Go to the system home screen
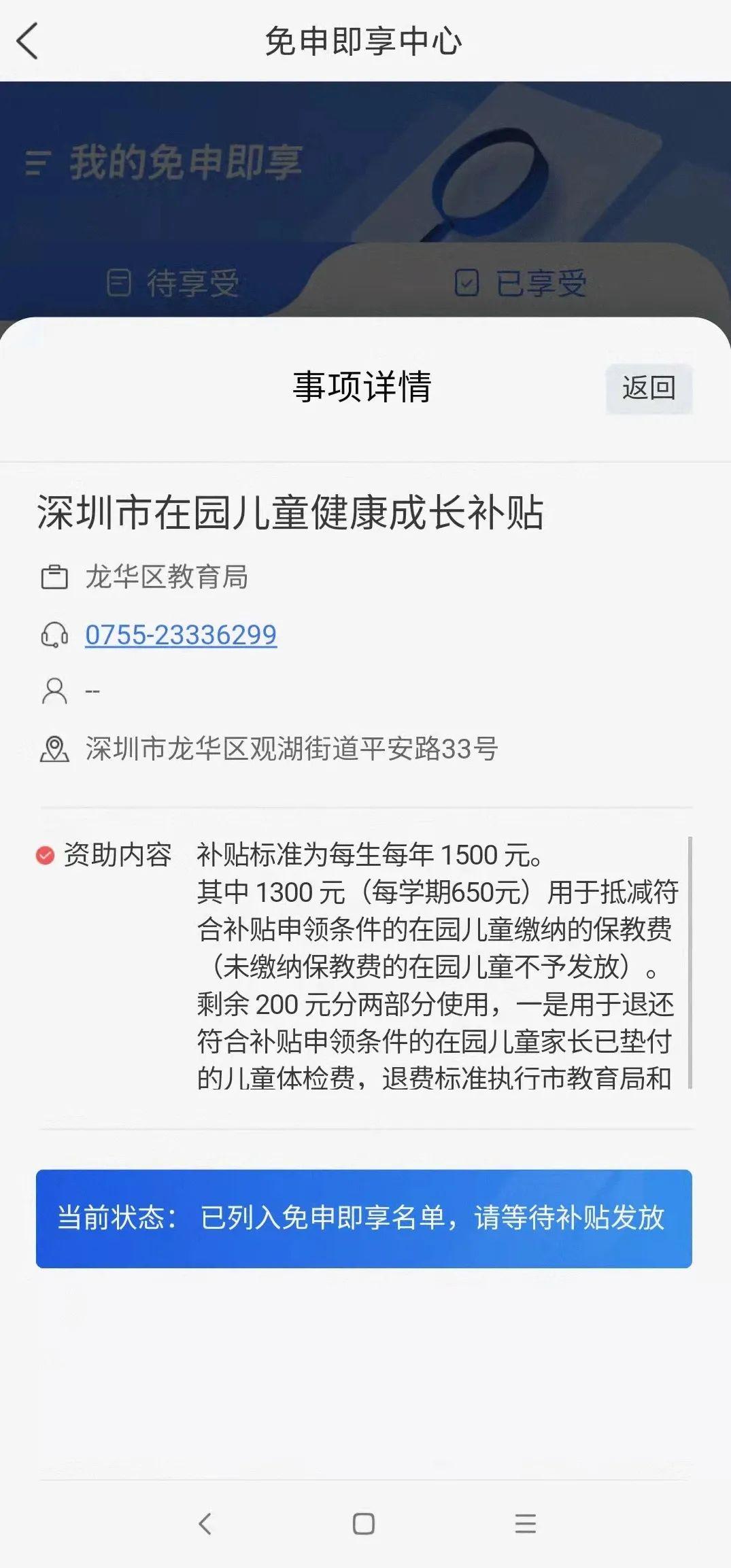The image size is (731, 1568). (x=364, y=1523)
